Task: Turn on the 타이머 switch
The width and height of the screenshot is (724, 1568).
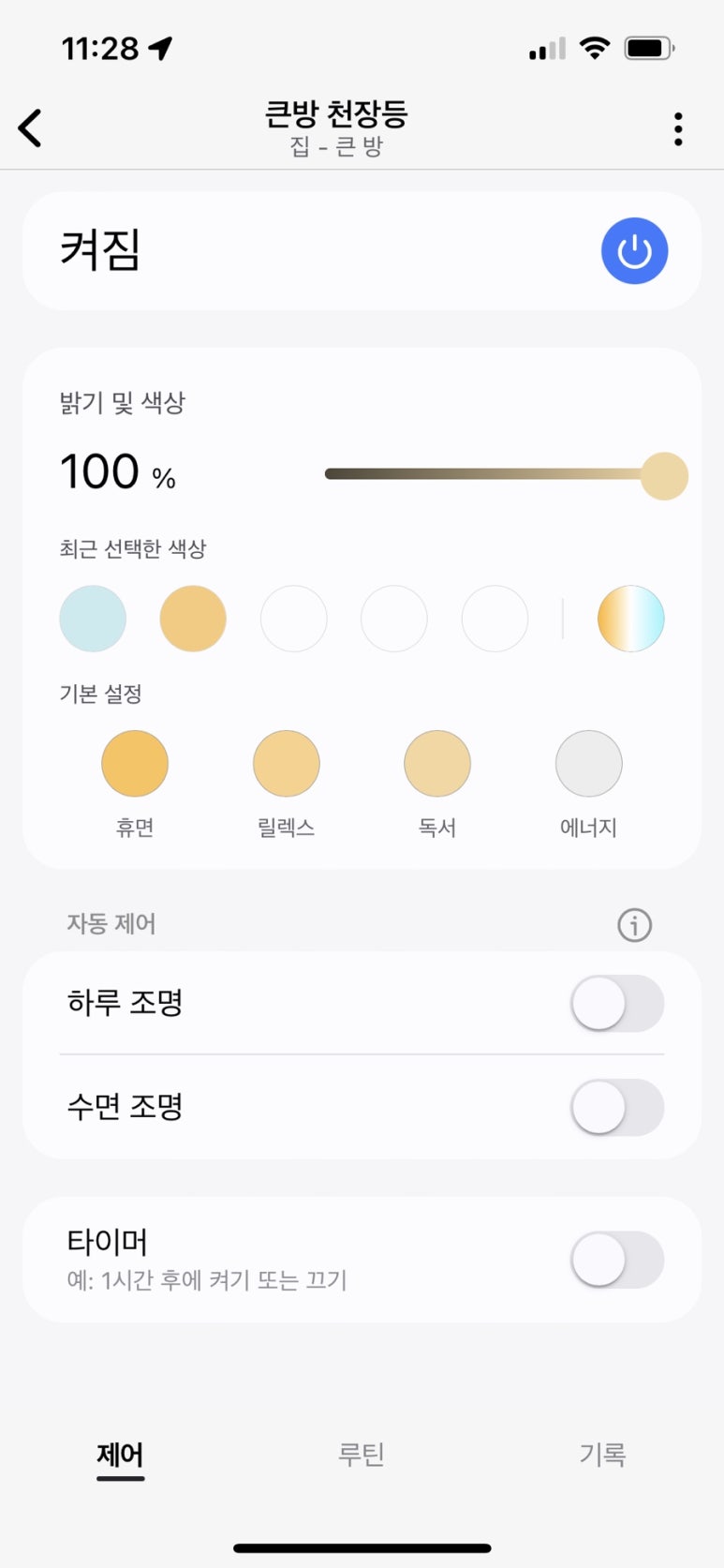Action: (x=617, y=1260)
